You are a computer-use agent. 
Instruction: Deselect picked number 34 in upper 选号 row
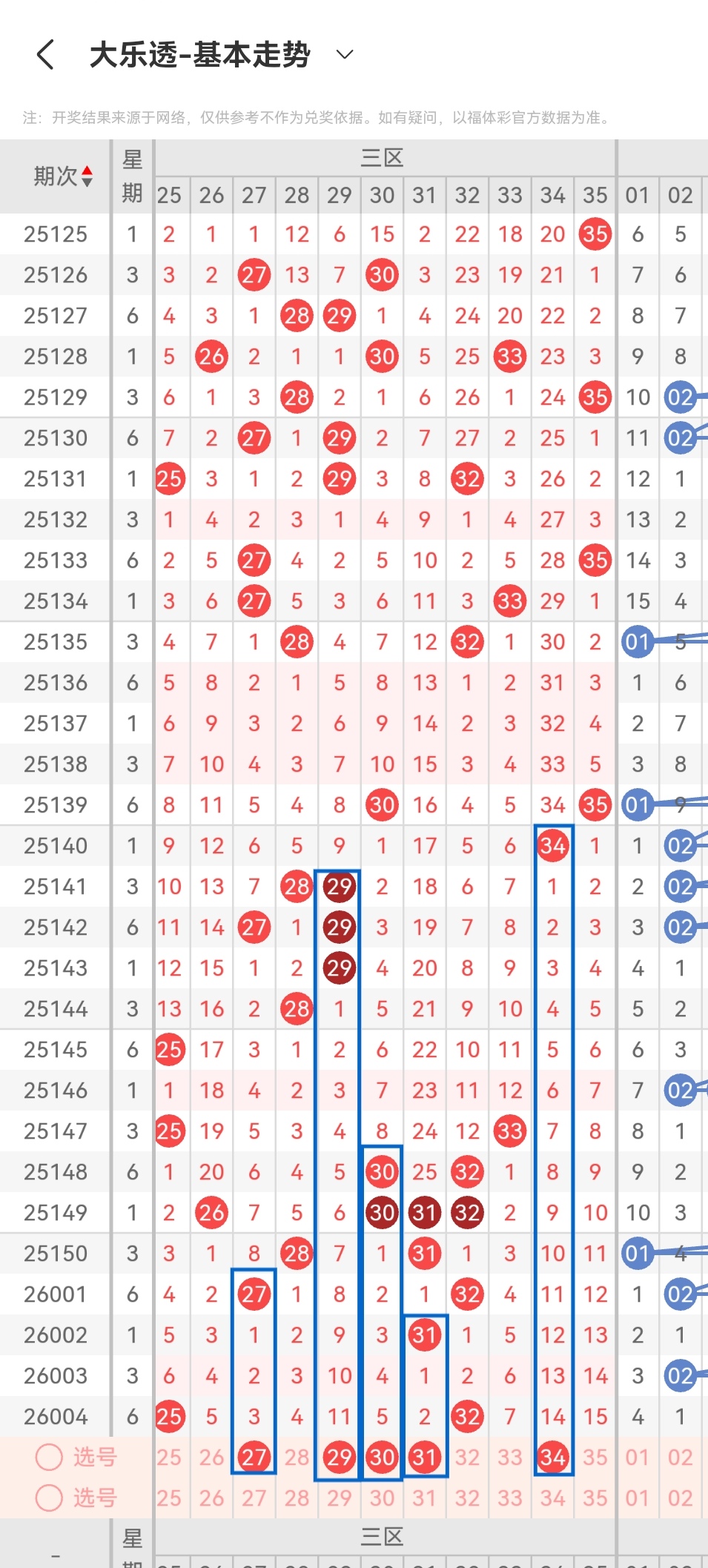[x=552, y=1457]
